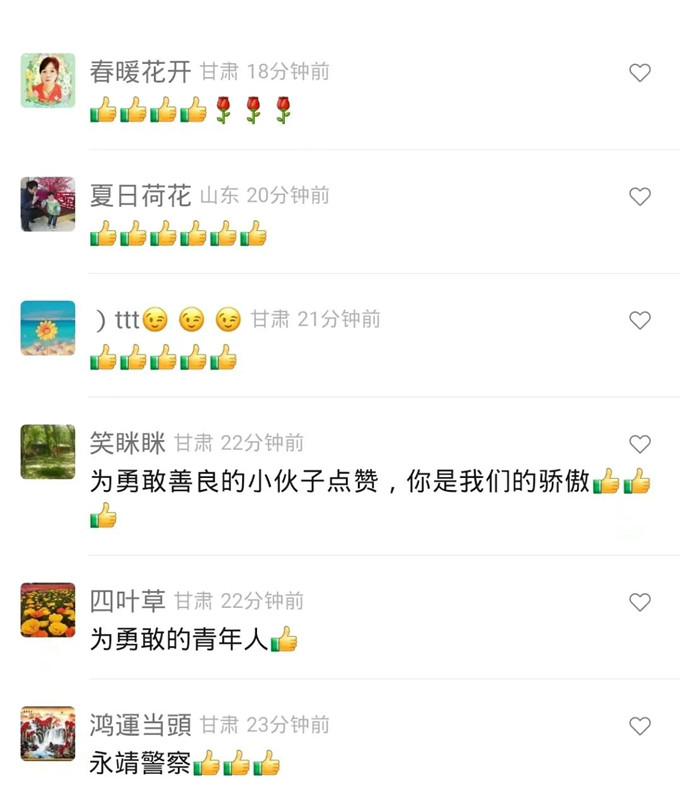Like 鸿運当頭's 永靖警察 comment
Image resolution: width=680 pixels, height=800 pixels.
tap(640, 726)
